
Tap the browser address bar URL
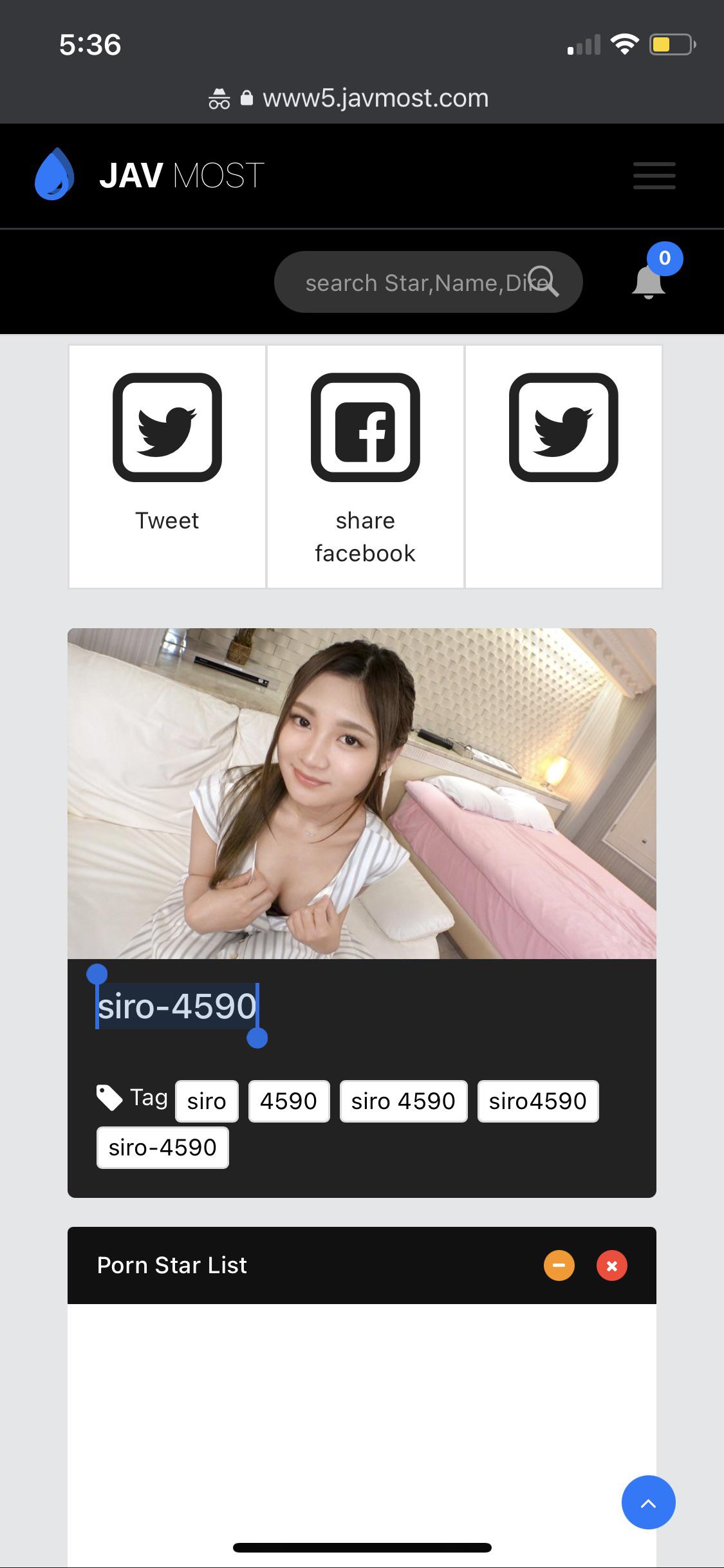(375, 98)
